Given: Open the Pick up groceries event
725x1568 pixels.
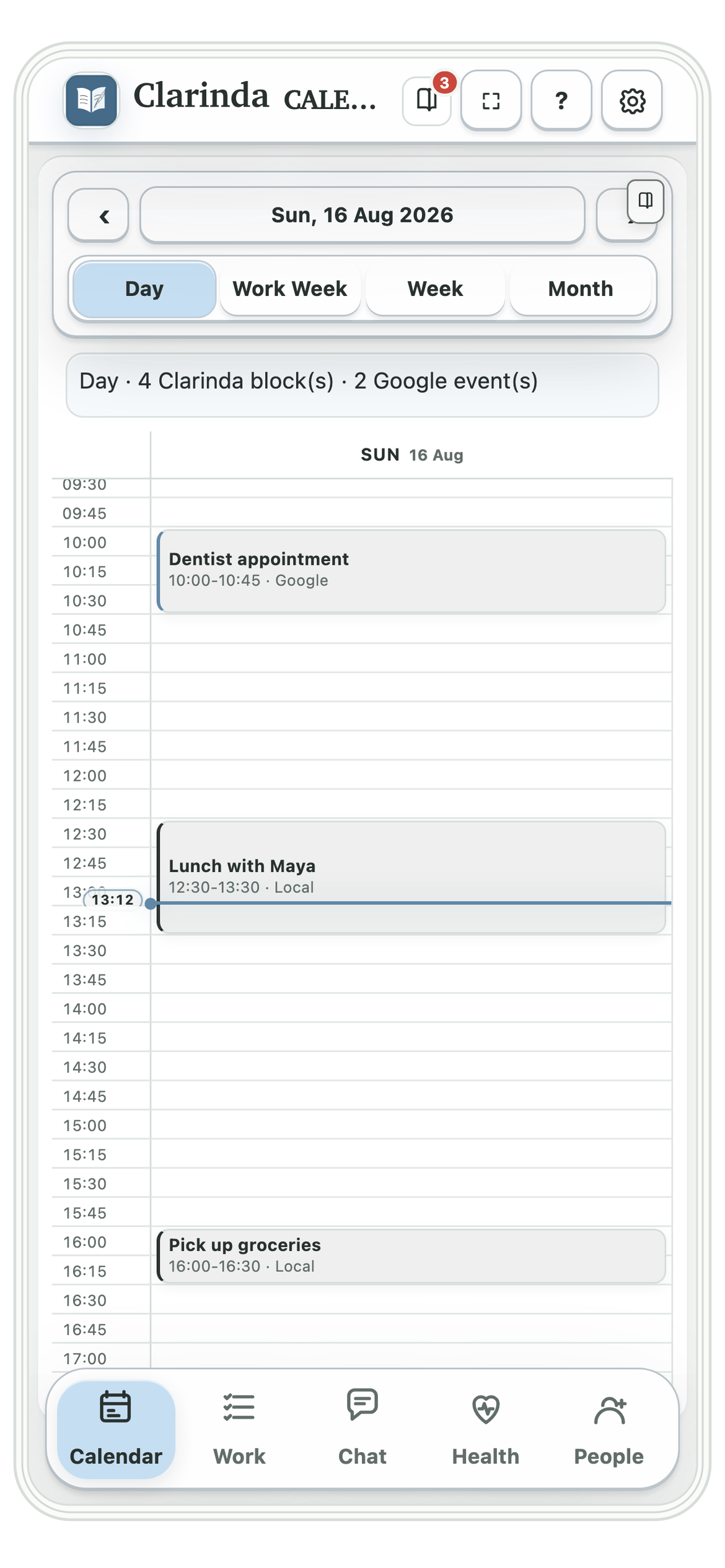Looking at the screenshot, I should [x=411, y=1257].
